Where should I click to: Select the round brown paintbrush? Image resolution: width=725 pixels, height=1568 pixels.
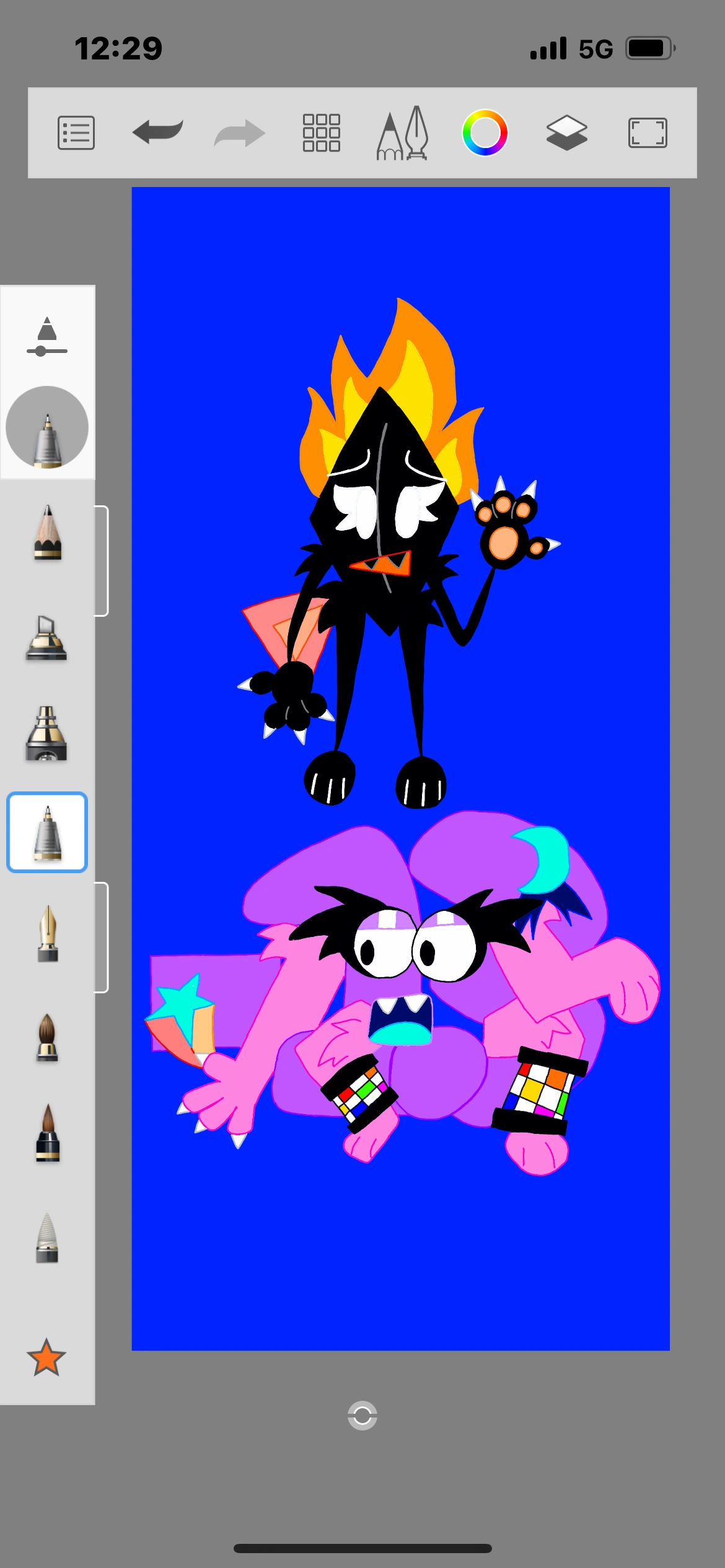click(x=47, y=1037)
